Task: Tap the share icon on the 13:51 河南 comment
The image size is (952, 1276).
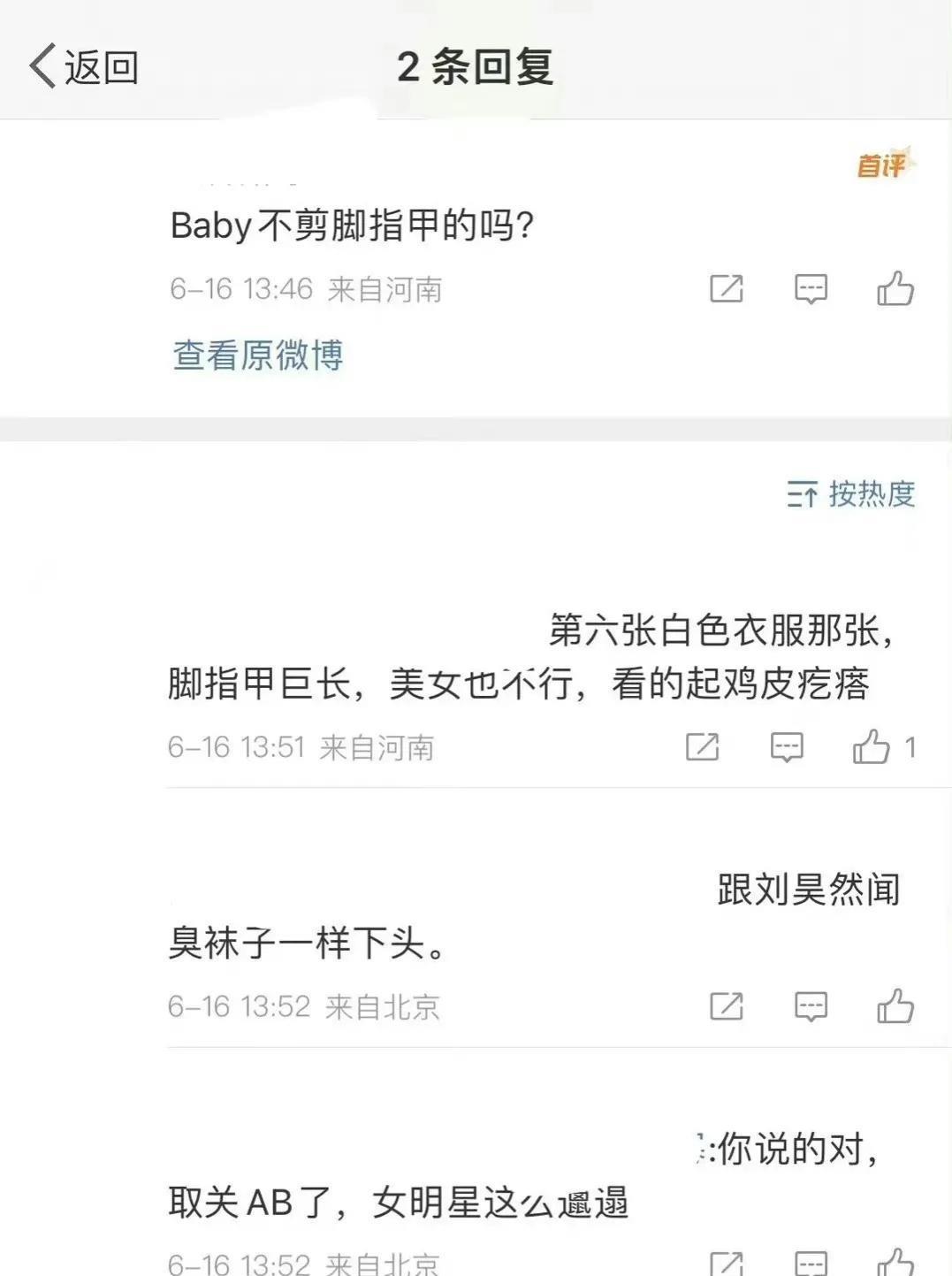Action: pyautogui.click(x=701, y=747)
